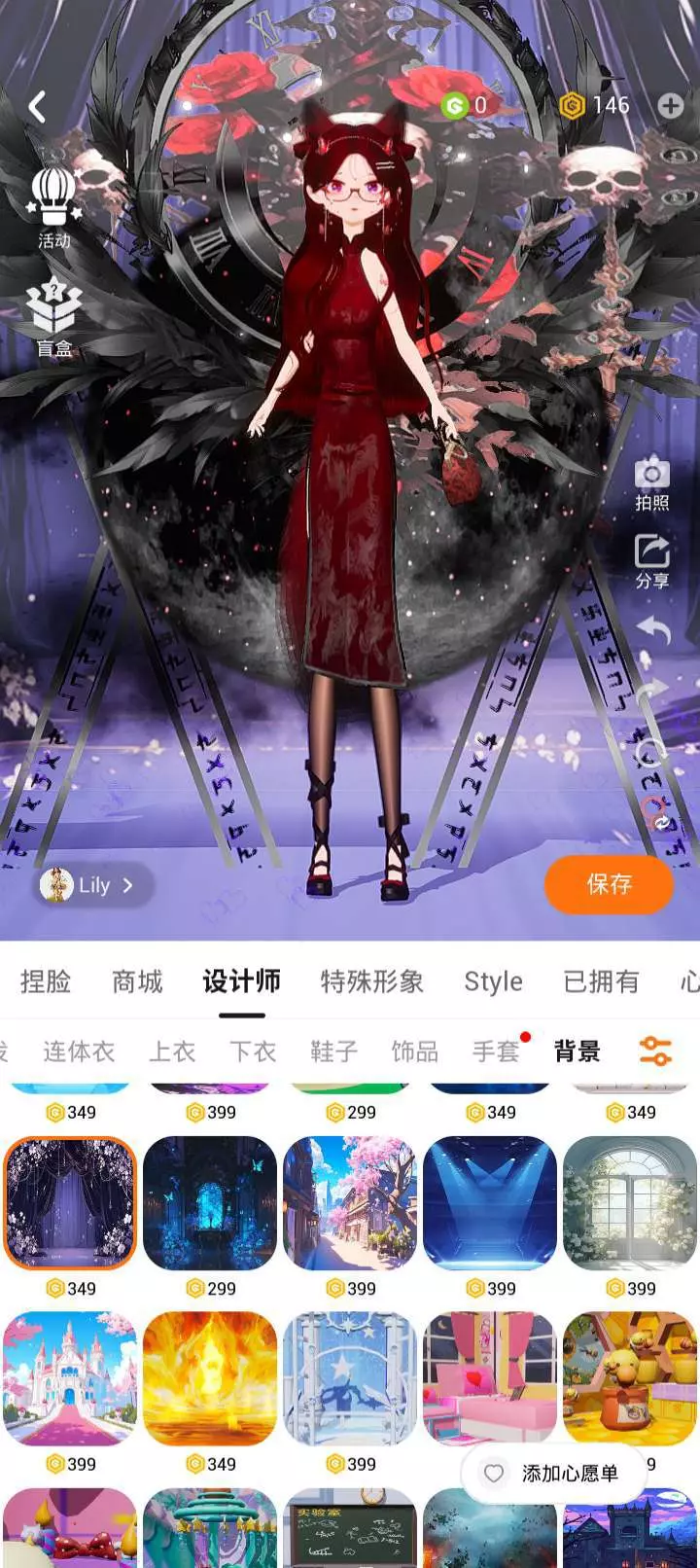
Task: Choose the pink castle background
Action: click(x=70, y=1378)
